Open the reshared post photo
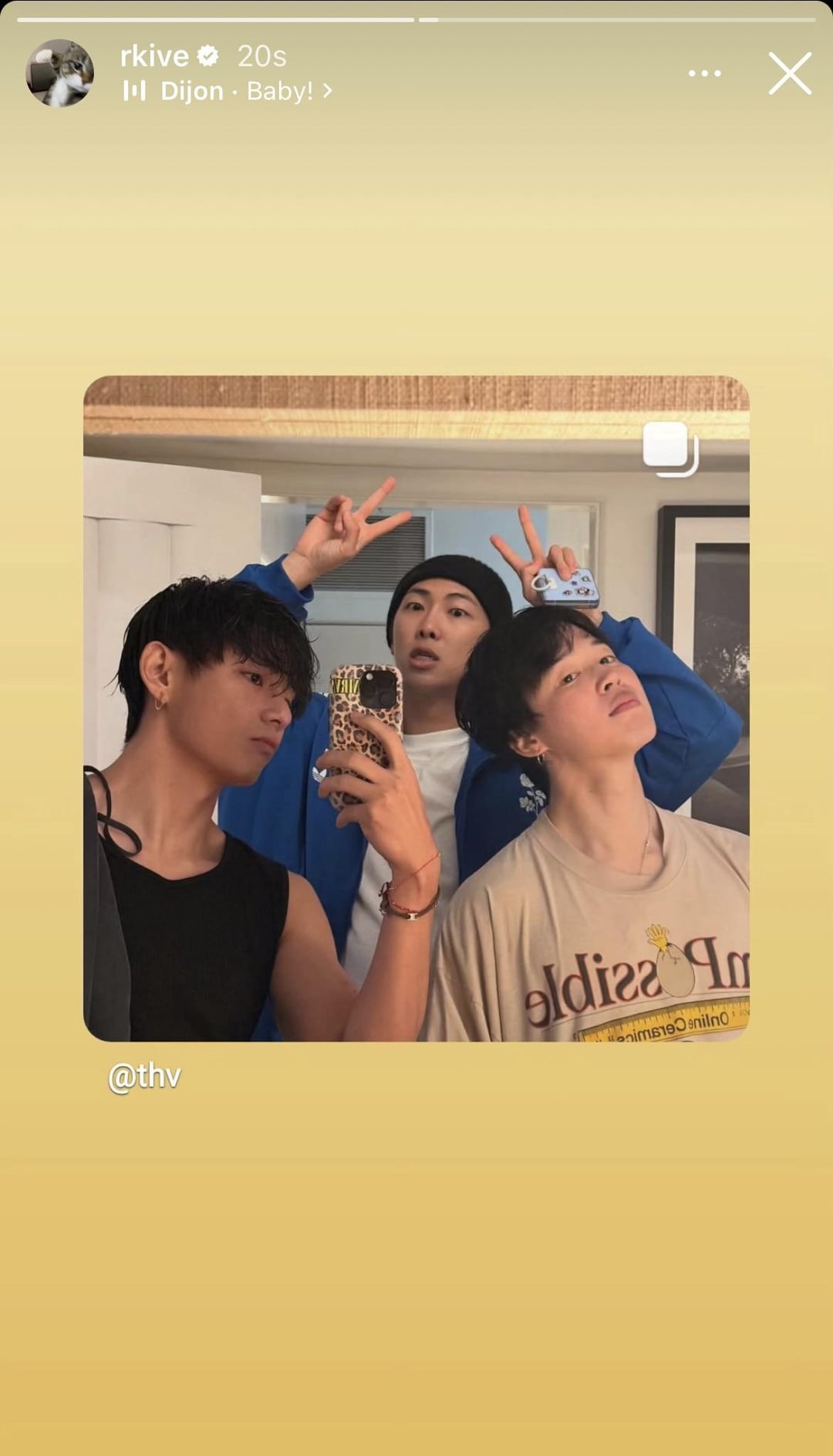This screenshot has width=833, height=1456. [x=416, y=708]
